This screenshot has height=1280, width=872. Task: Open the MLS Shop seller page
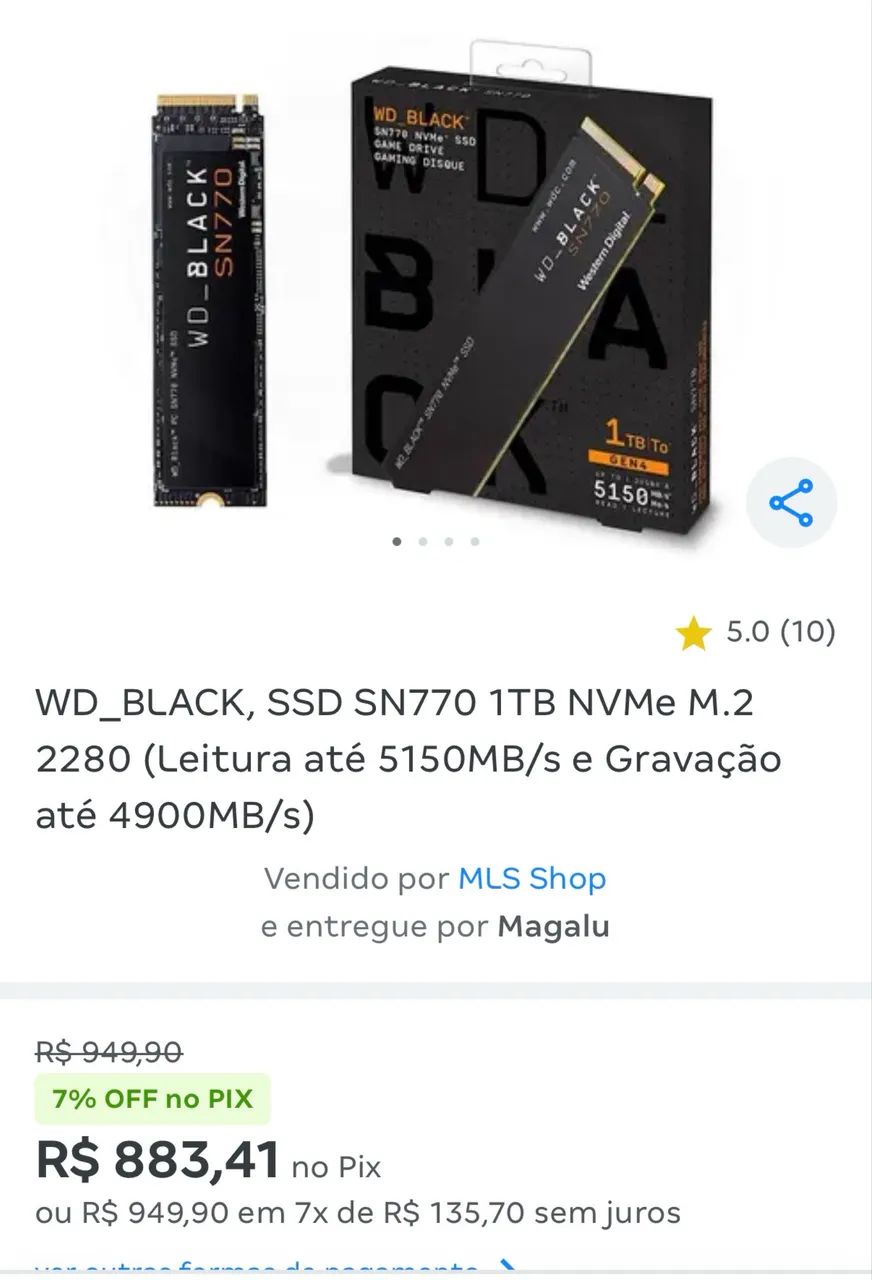(531, 879)
